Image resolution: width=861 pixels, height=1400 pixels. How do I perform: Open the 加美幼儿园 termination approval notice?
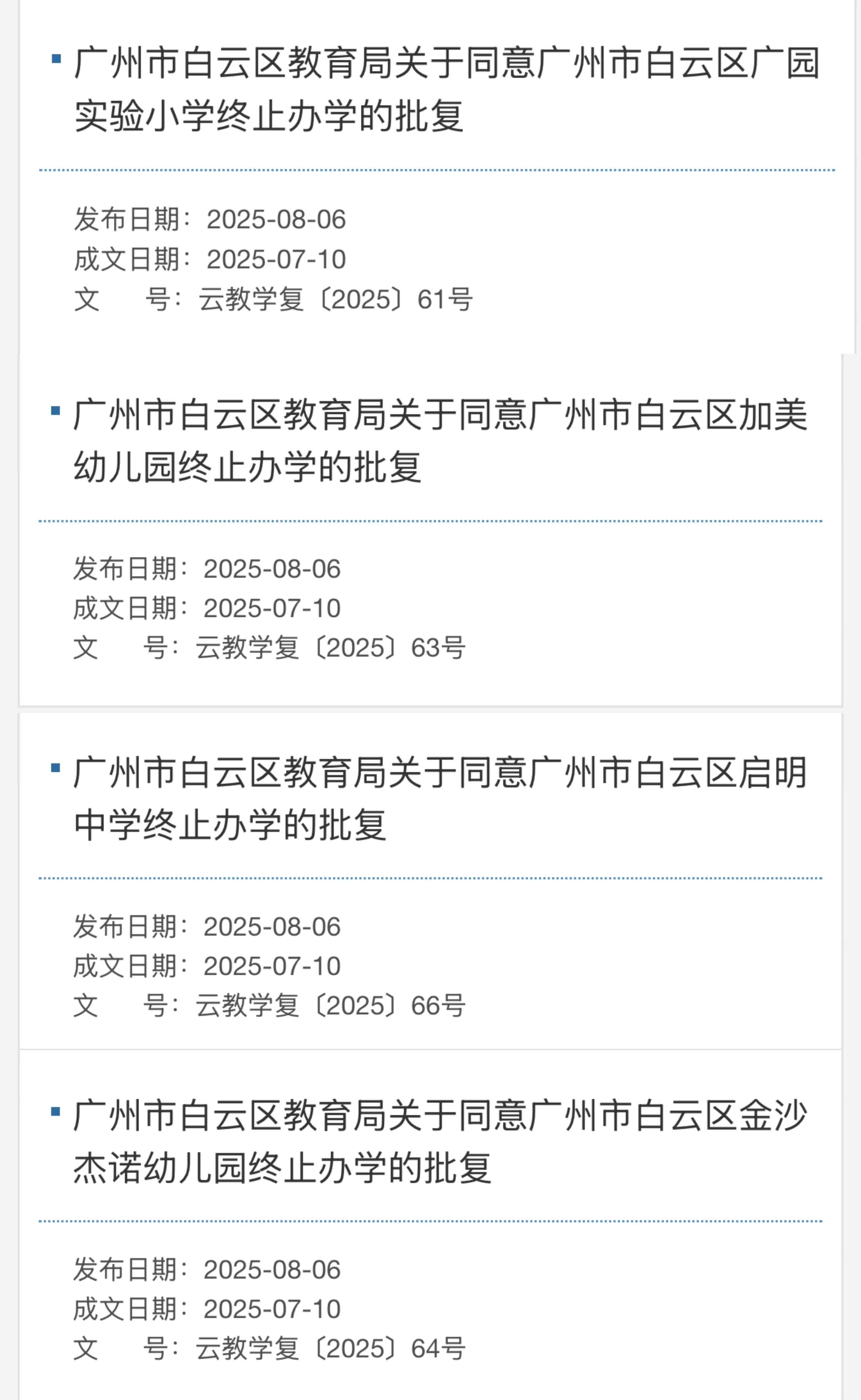tap(440, 440)
